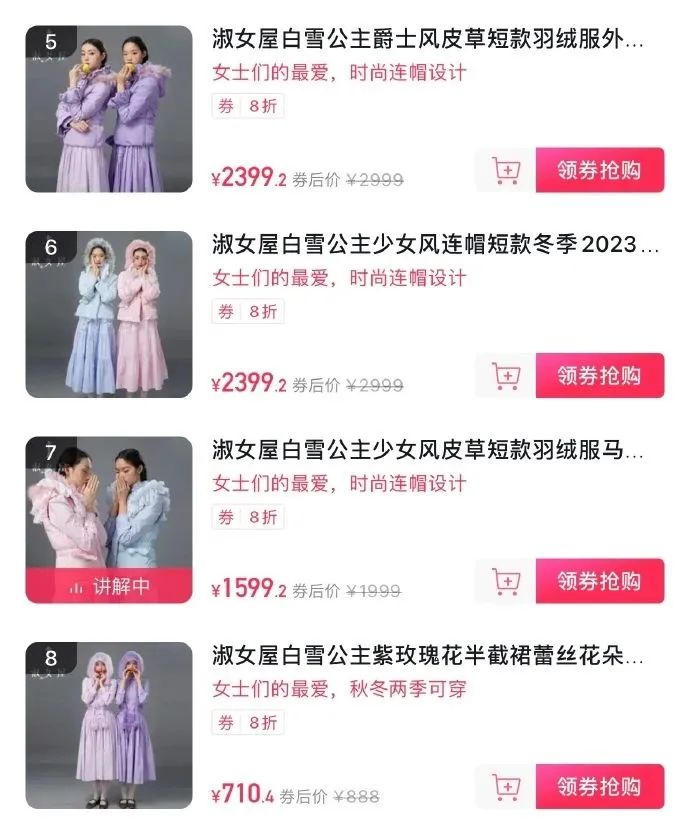Screen dimensions: 690x834
Task: Open product image of item 5
Action: [108, 109]
